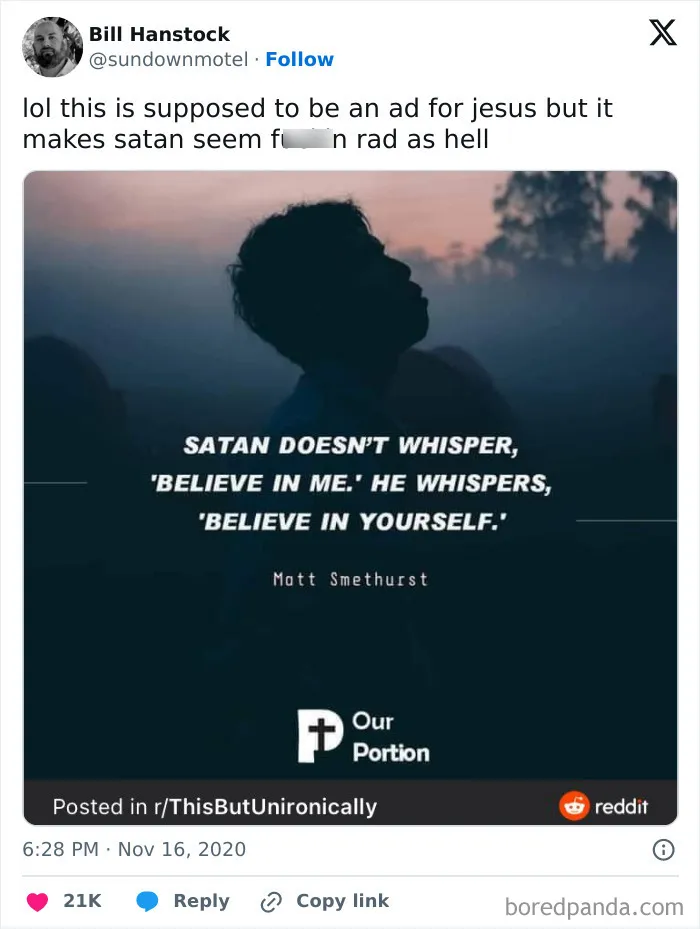Open the @sundownmotel handle

[168, 59]
